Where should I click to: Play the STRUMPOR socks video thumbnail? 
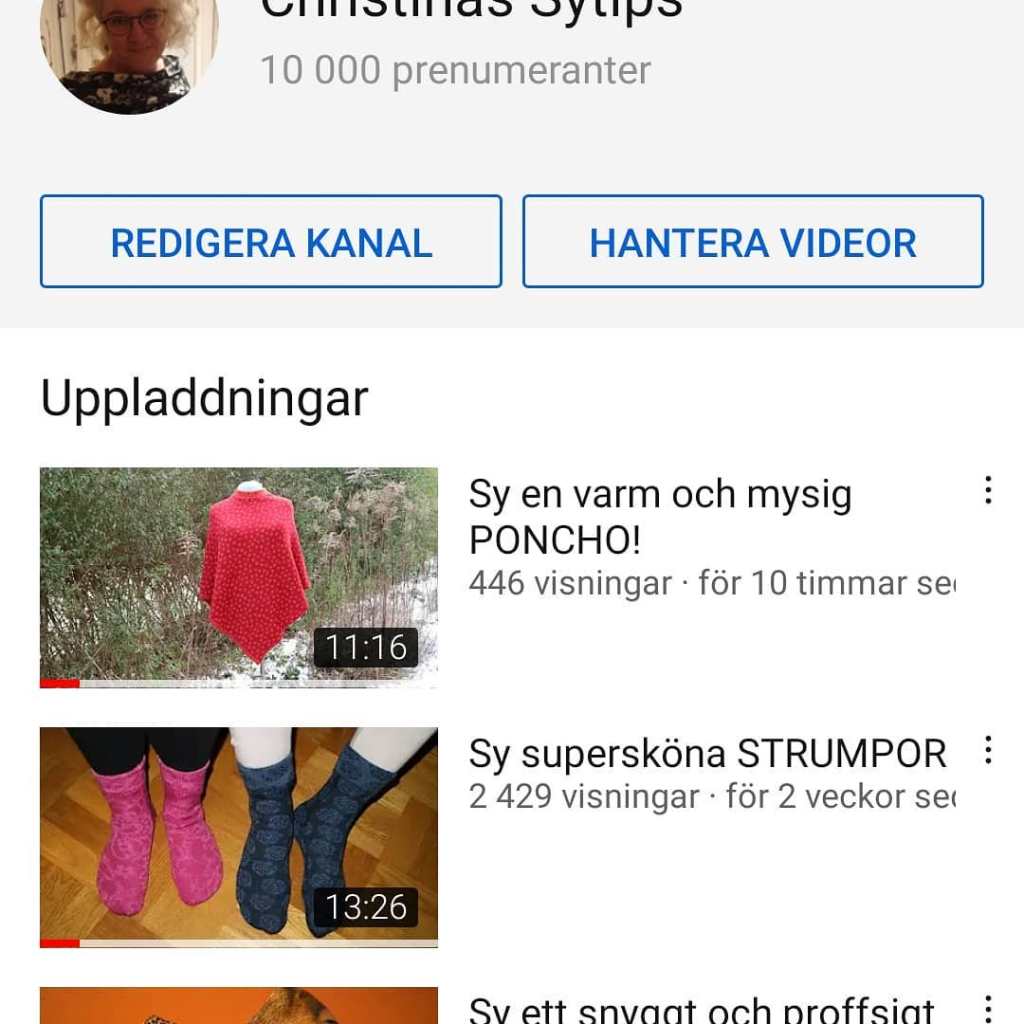[x=238, y=836]
